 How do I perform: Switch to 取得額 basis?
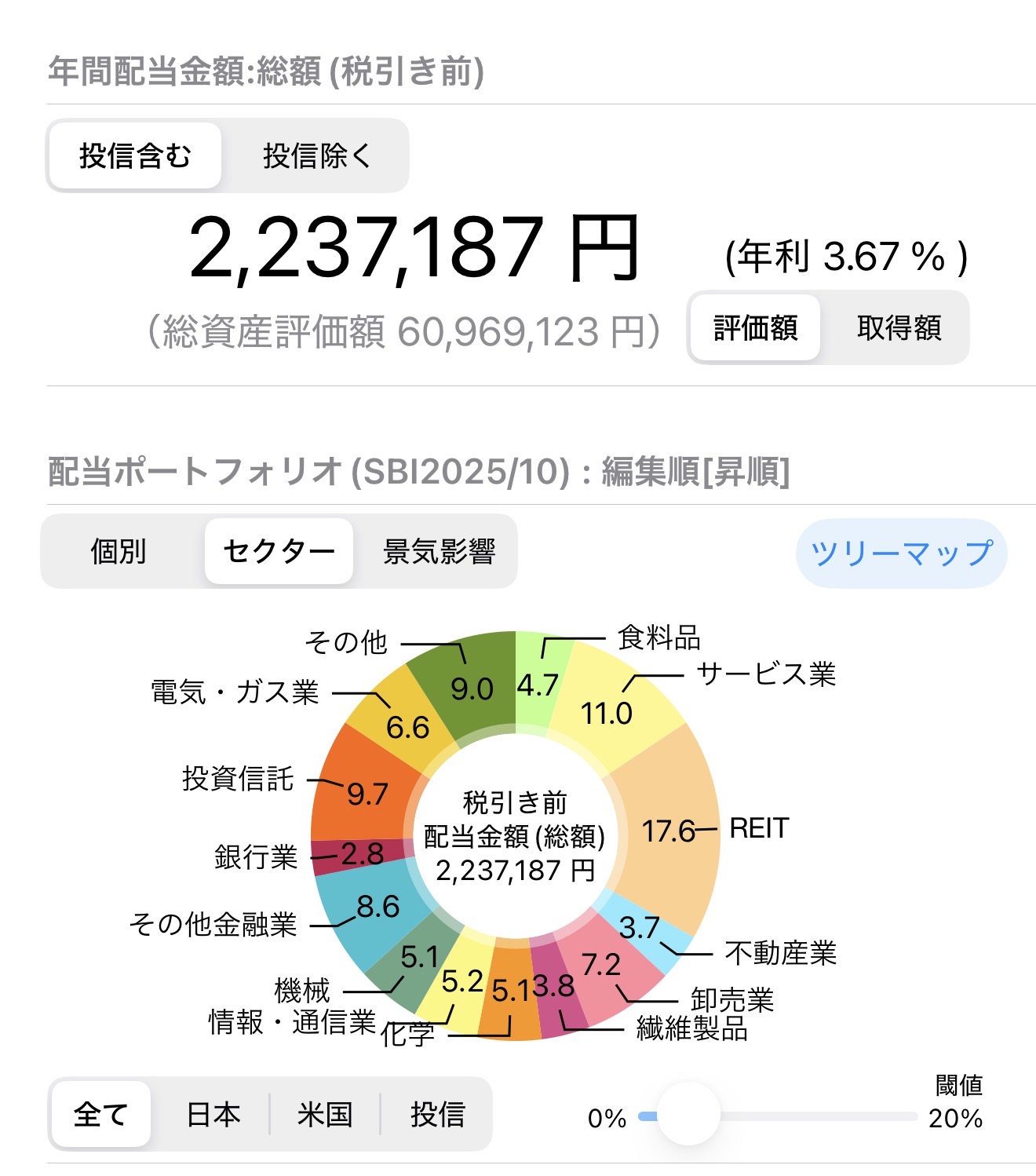899,327
